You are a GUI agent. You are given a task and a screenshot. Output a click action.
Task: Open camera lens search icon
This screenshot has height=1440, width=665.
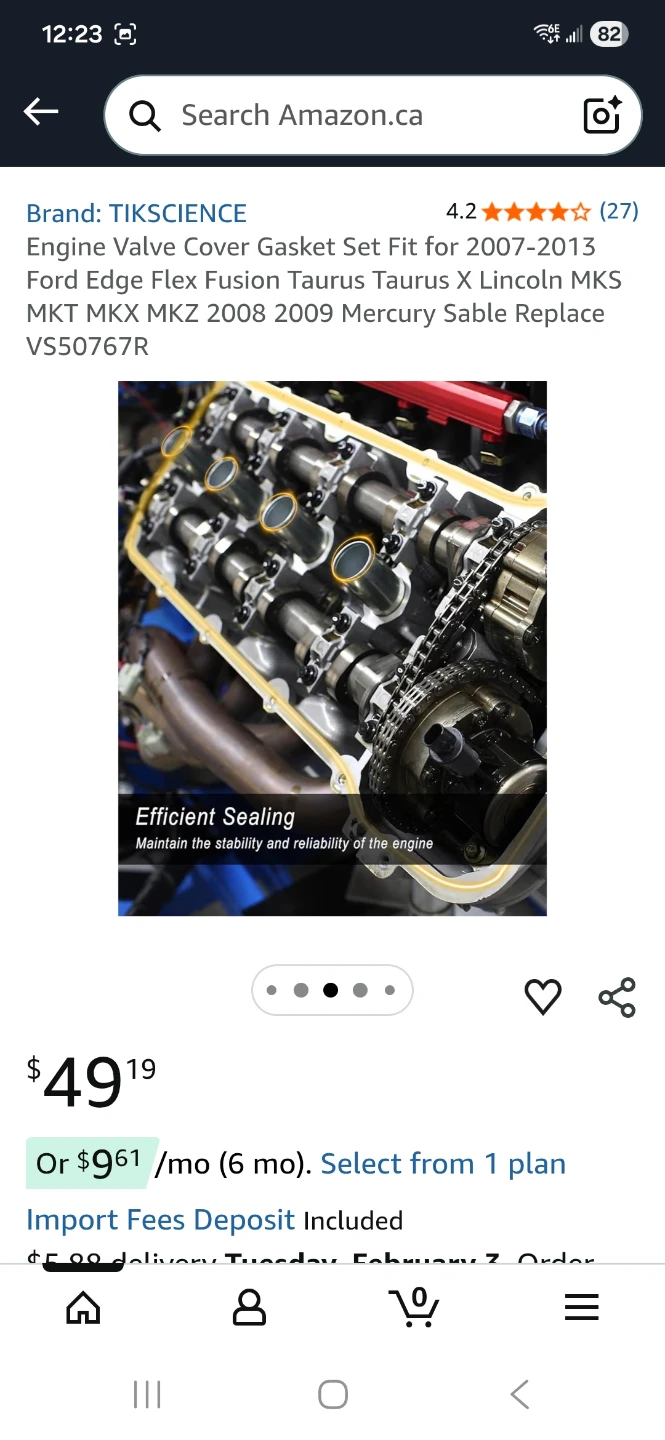point(602,115)
